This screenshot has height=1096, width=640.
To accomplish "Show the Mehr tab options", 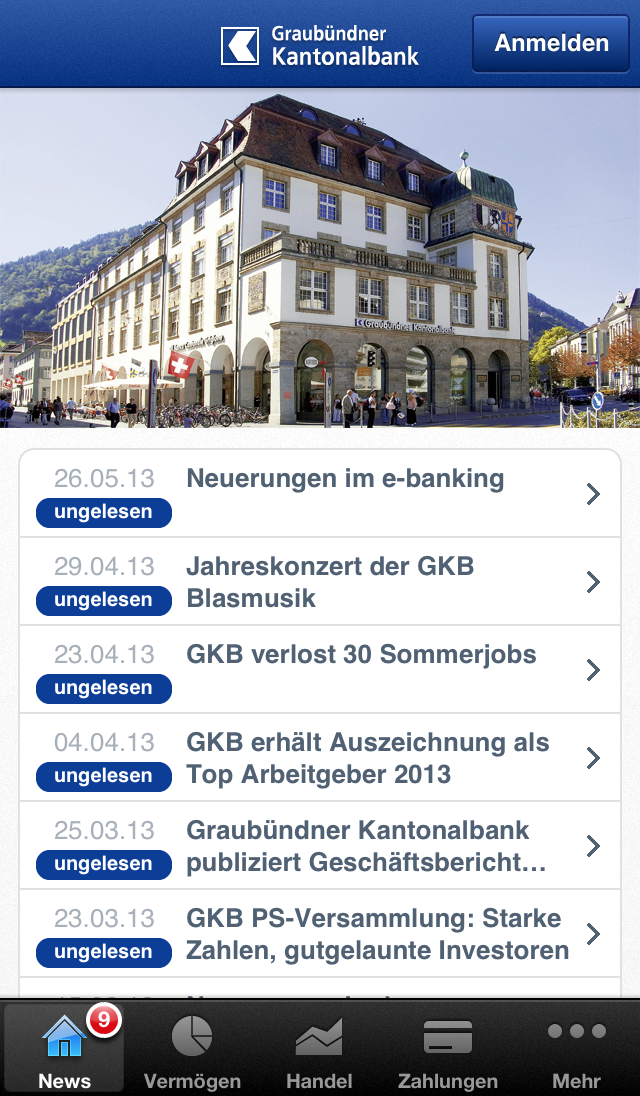I will click(x=576, y=1050).
